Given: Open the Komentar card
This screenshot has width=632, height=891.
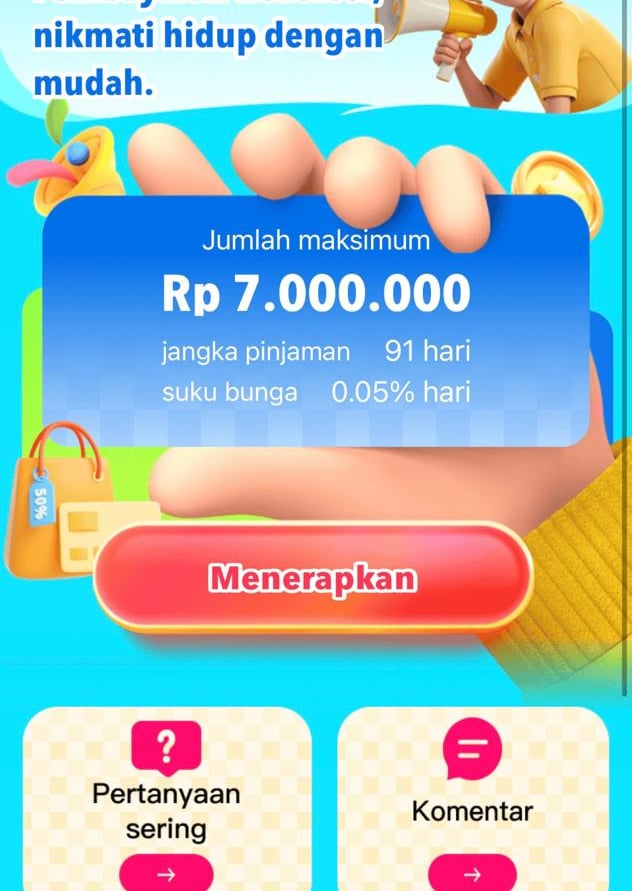Looking at the screenshot, I should click(x=473, y=799).
